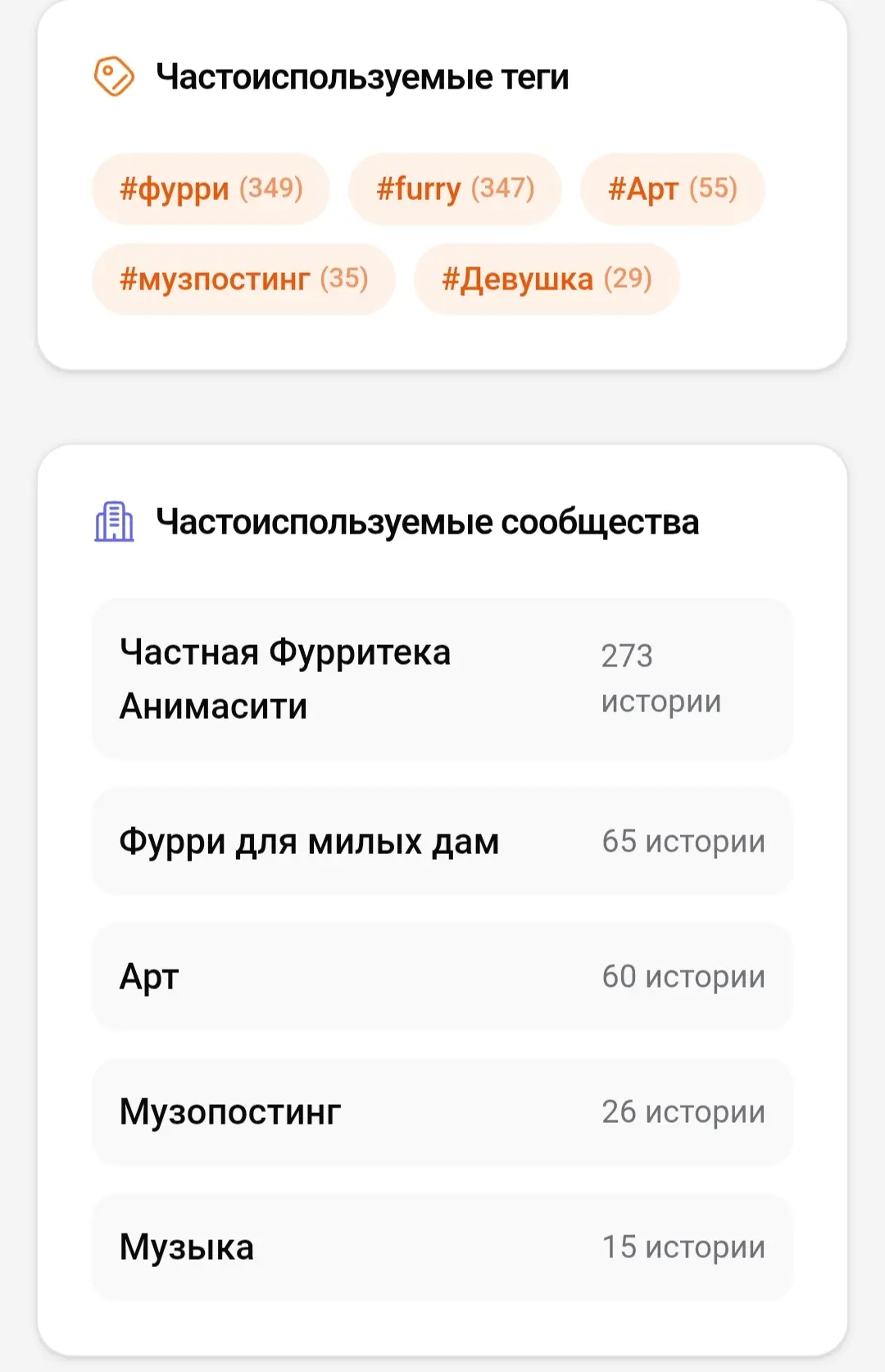
Task: Click the 273 истории counter
Action: 660,677
